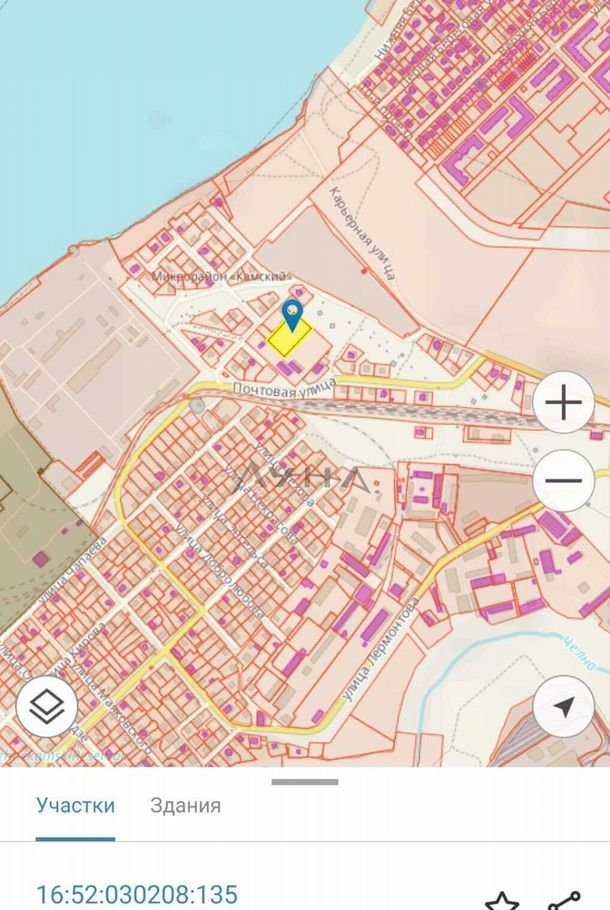Open the map layers selector
610x910 pixels.
click(x=46, y=708)
